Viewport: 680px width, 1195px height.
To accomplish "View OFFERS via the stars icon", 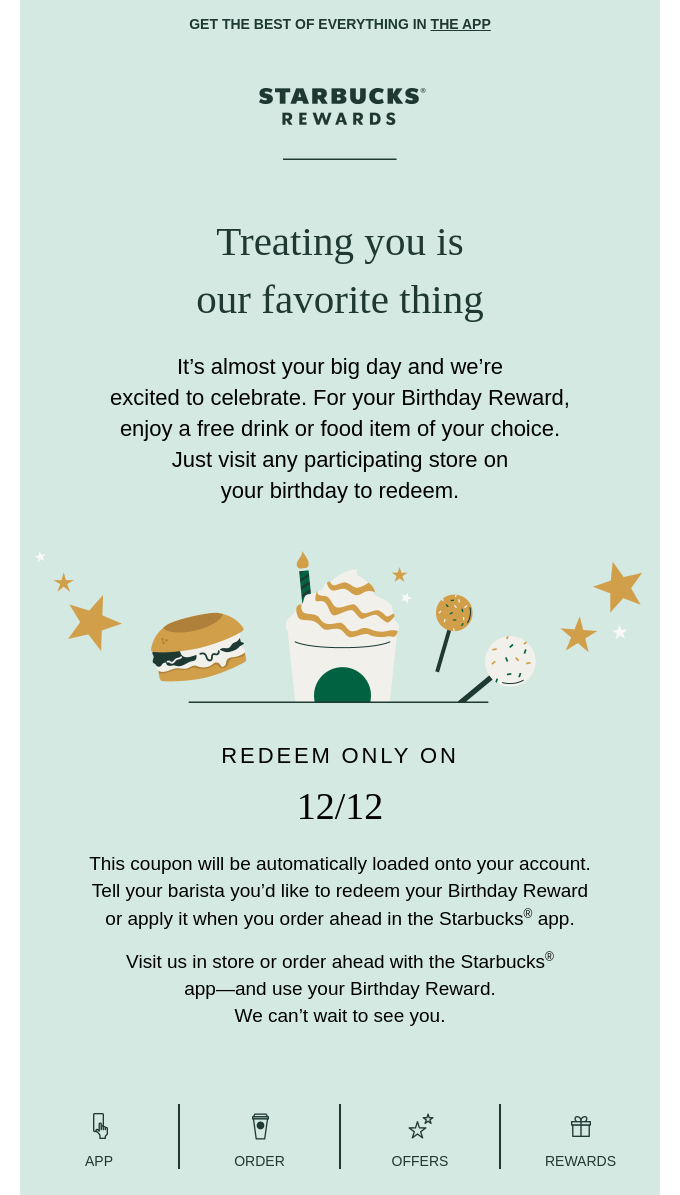I will coord(420,1138).
